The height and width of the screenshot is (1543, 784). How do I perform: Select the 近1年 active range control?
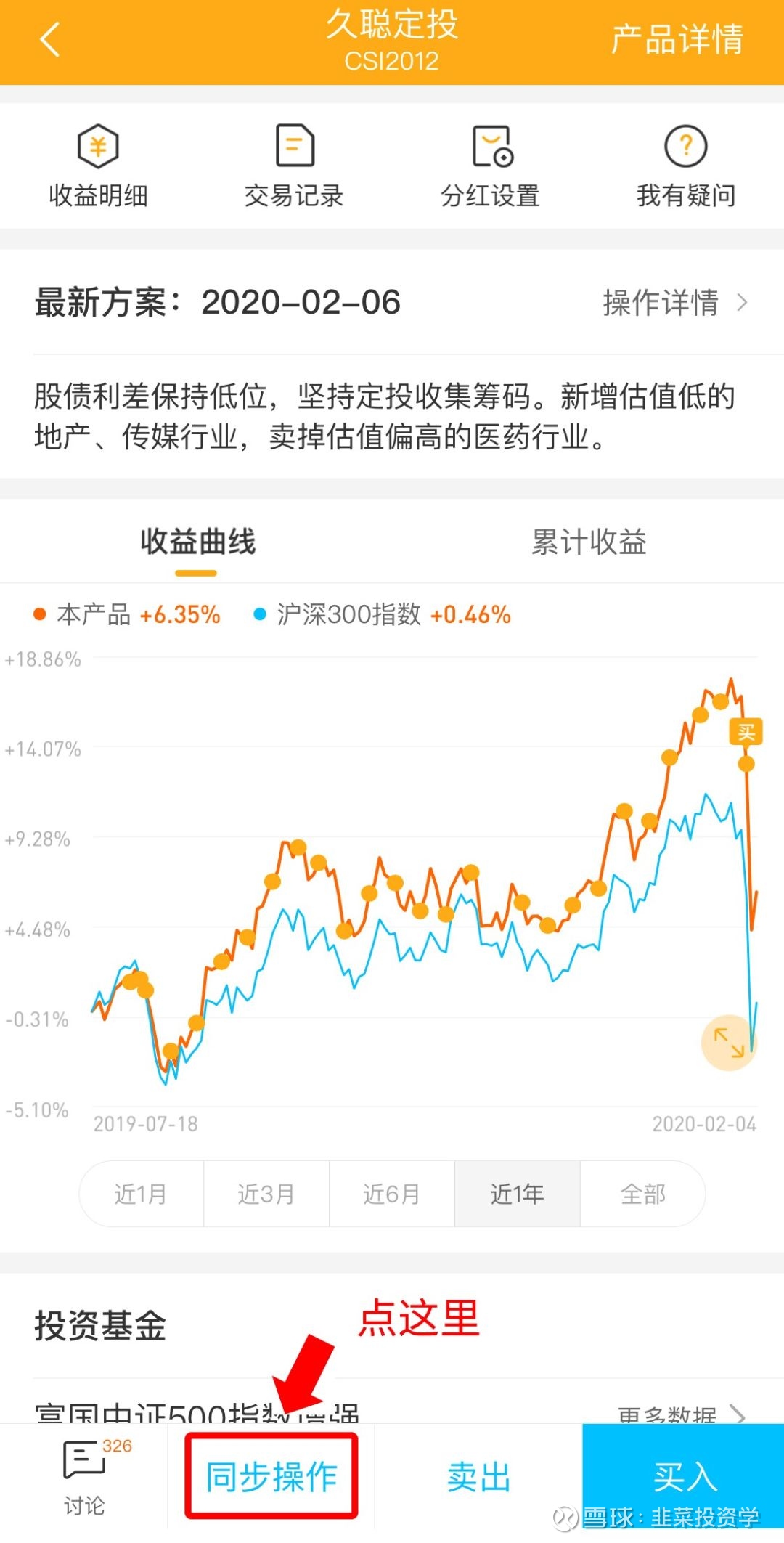[517, 1193]
